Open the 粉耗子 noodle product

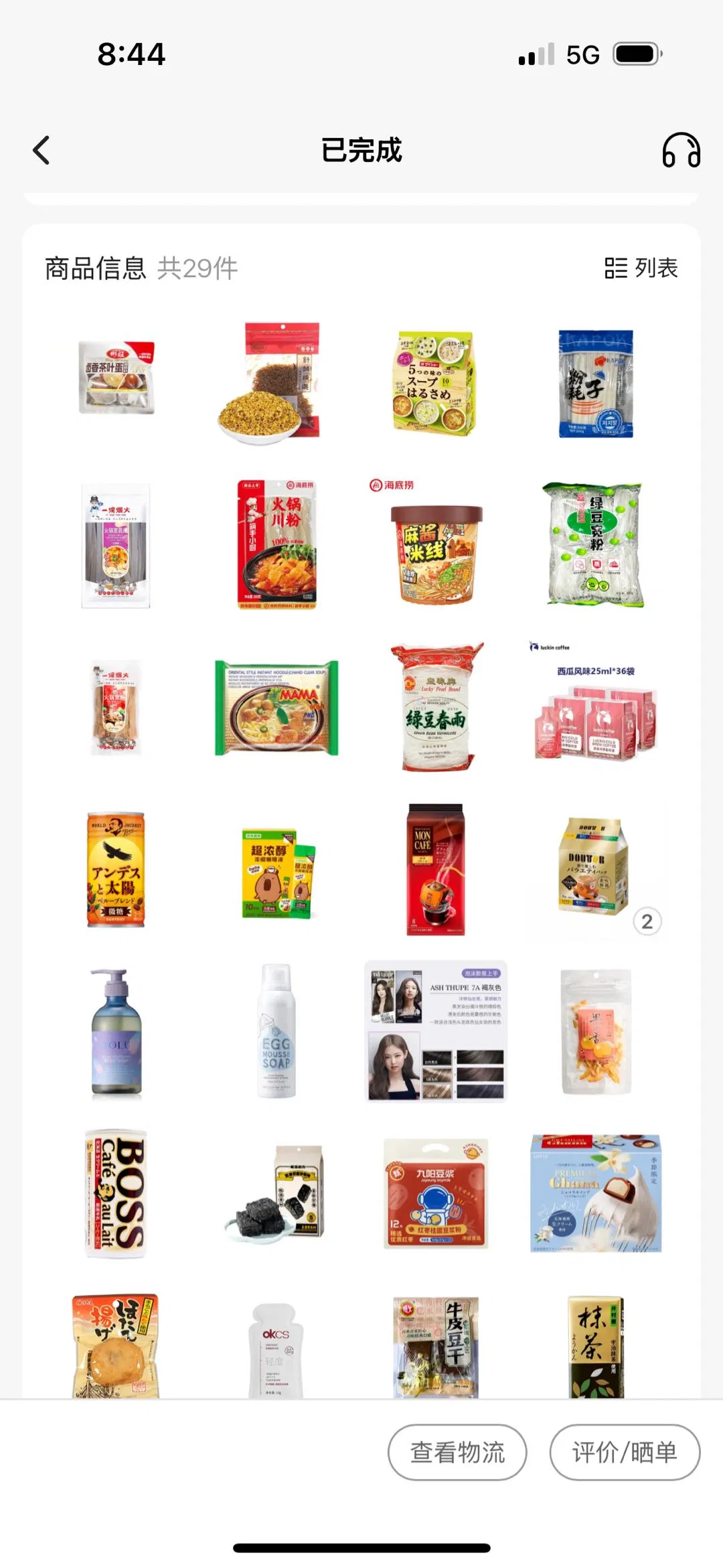tap(596, 384)
